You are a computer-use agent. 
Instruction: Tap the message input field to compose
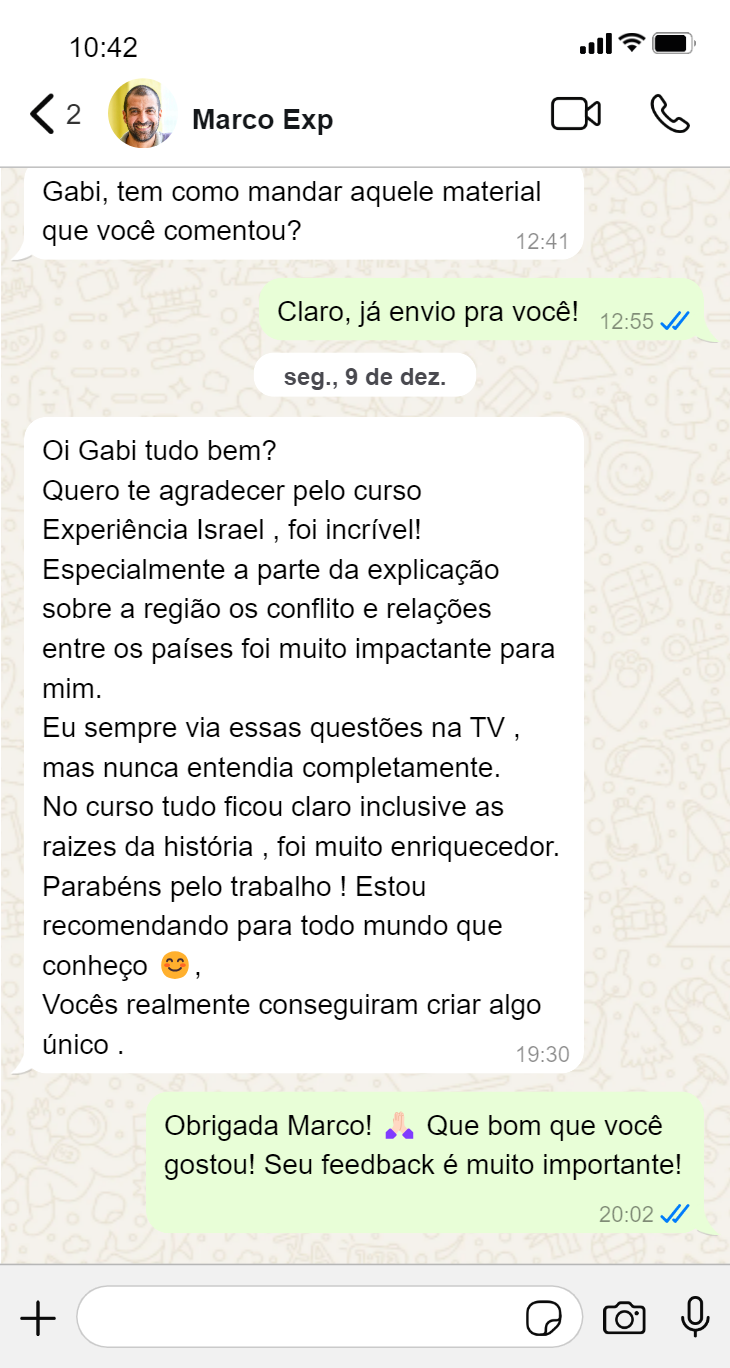(300, 1317)
